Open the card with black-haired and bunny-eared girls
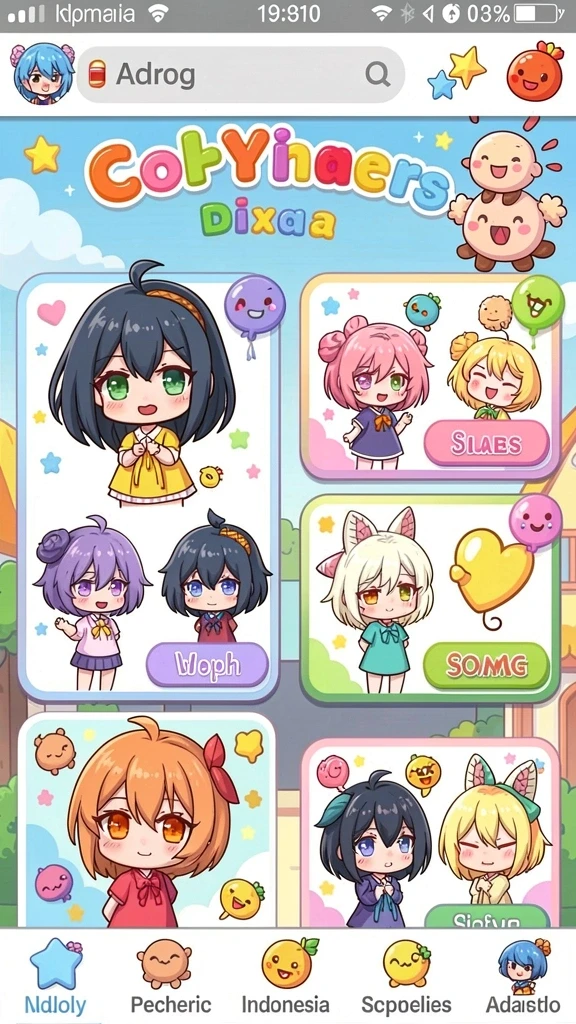 [x=431, y=833]
